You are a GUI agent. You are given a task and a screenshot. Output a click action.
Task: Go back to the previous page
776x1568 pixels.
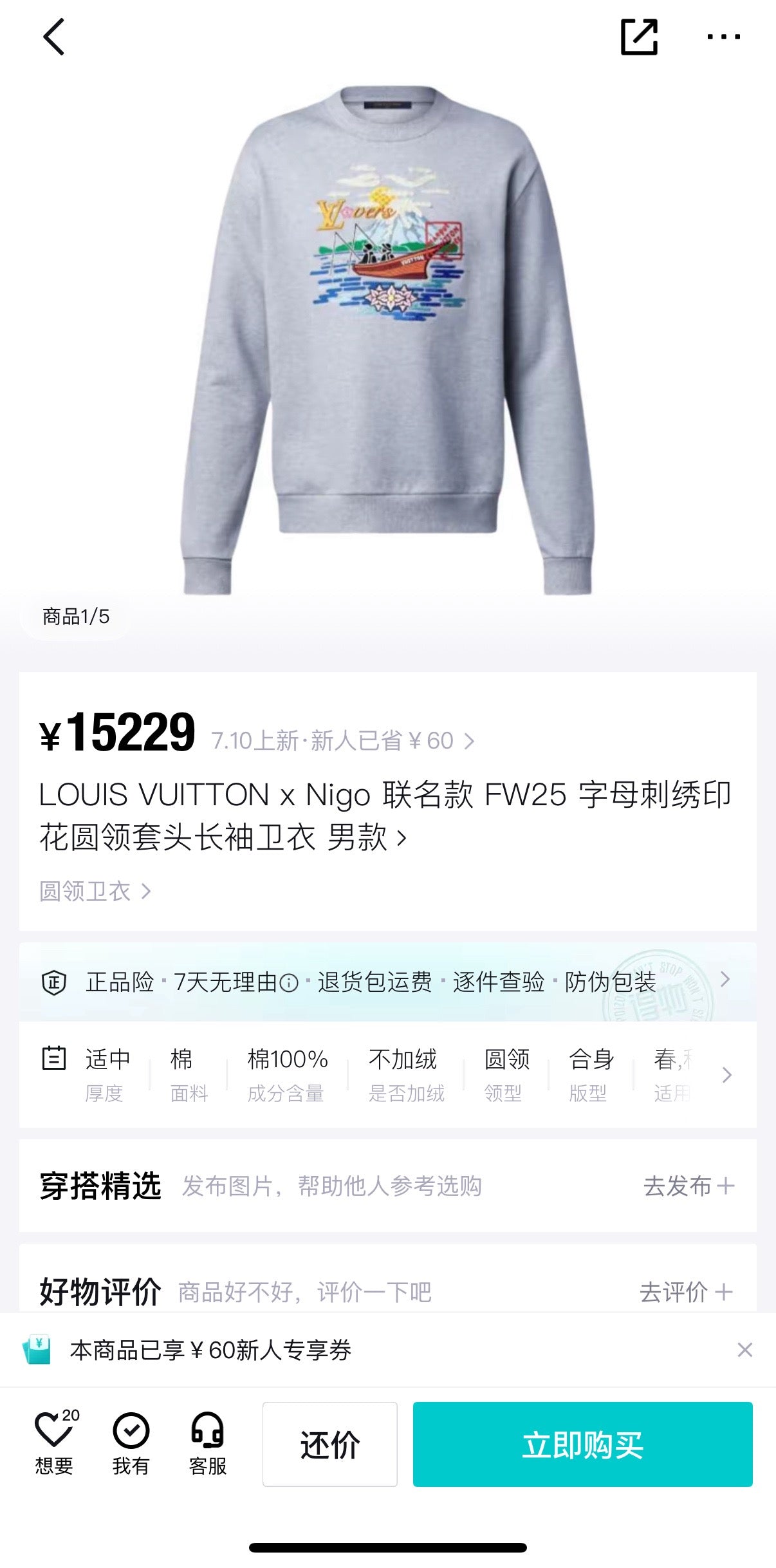[x=55, y=37]
